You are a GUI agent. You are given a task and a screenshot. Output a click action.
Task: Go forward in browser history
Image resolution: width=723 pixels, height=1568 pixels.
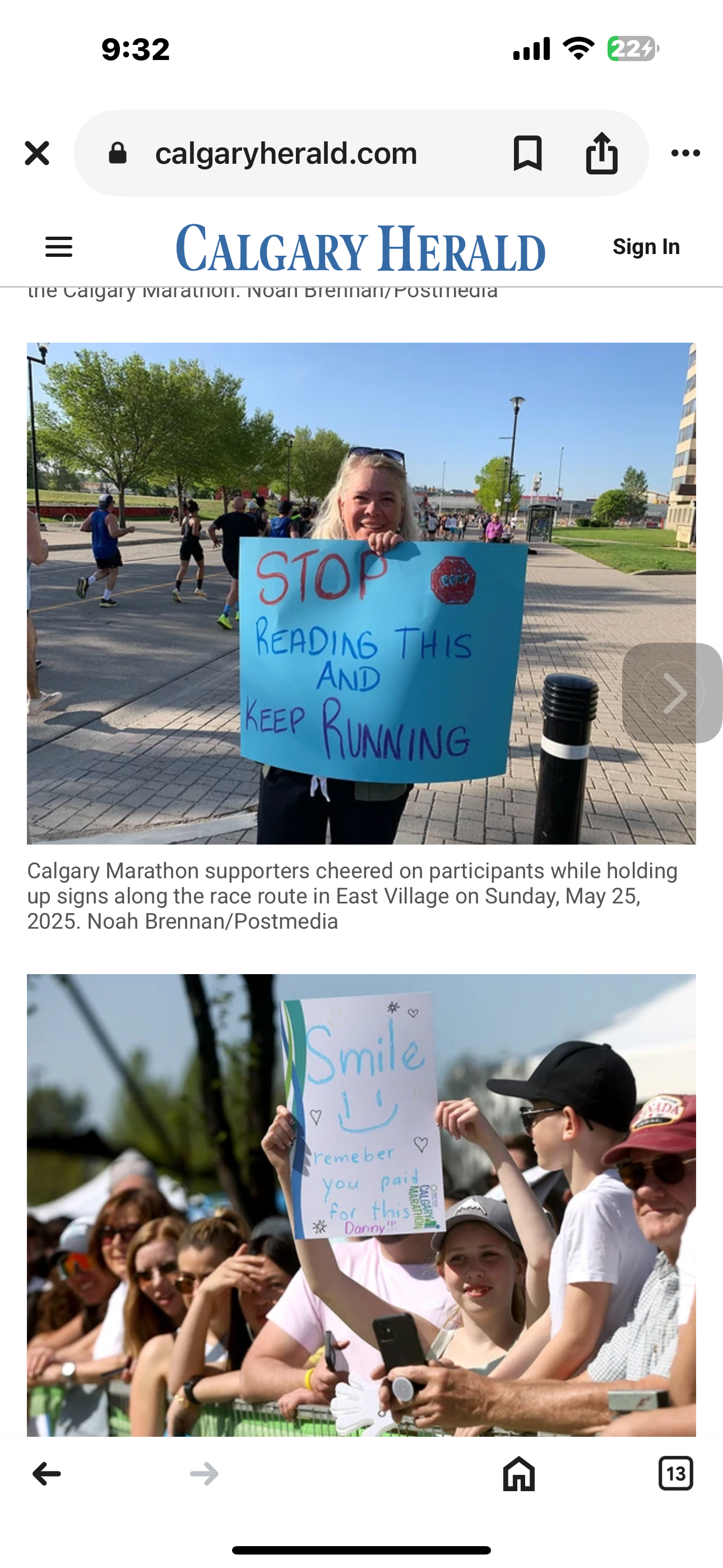pyautogui.click(x=204, y=1474)
